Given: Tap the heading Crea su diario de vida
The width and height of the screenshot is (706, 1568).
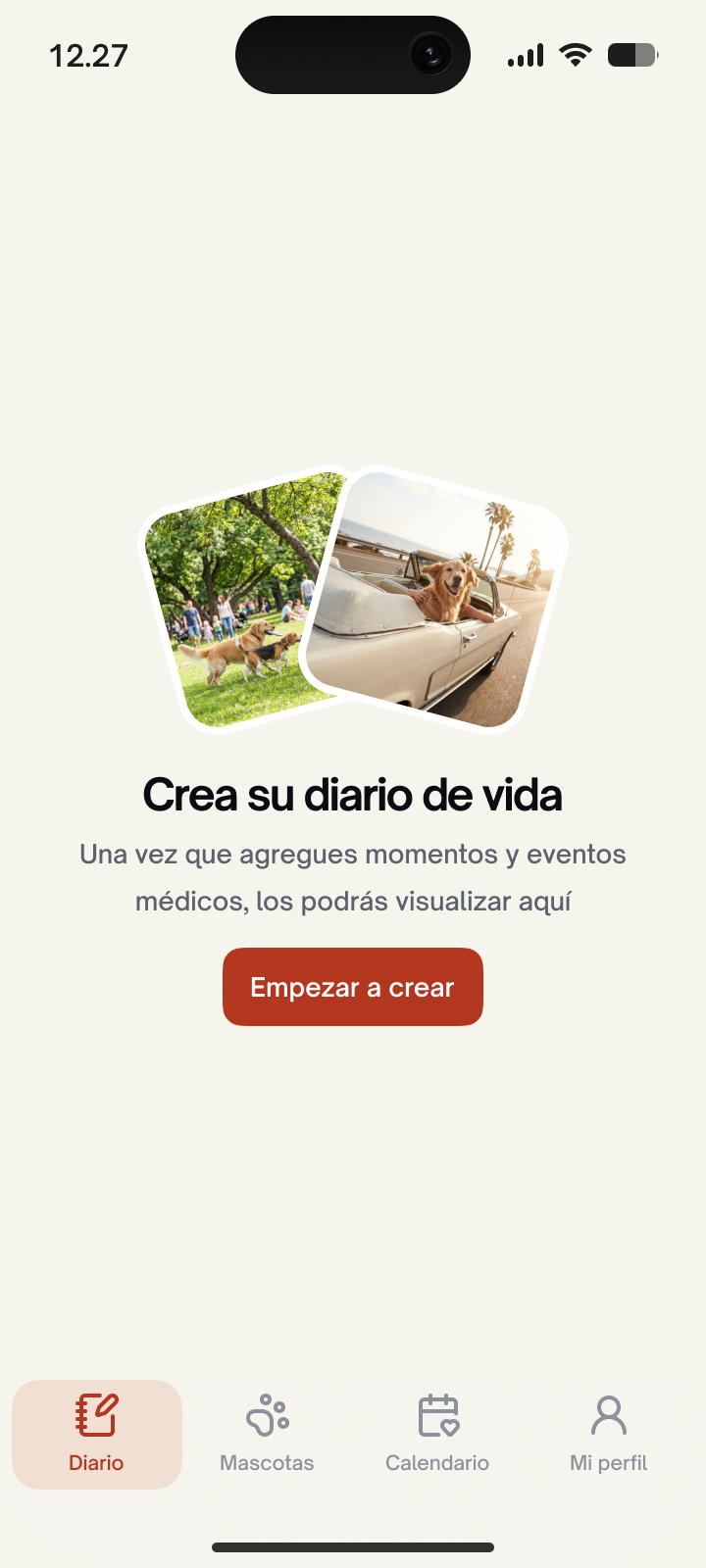Looking at the screenshot, I should [353, 794].
